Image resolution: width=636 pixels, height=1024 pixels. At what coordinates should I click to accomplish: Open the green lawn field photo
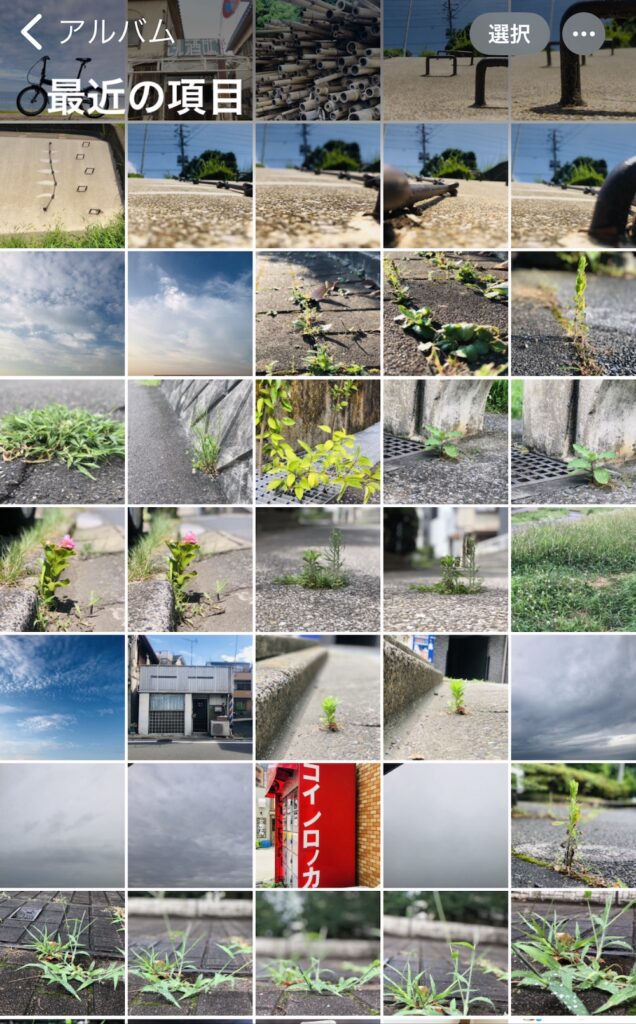click(x=573, y=570)
